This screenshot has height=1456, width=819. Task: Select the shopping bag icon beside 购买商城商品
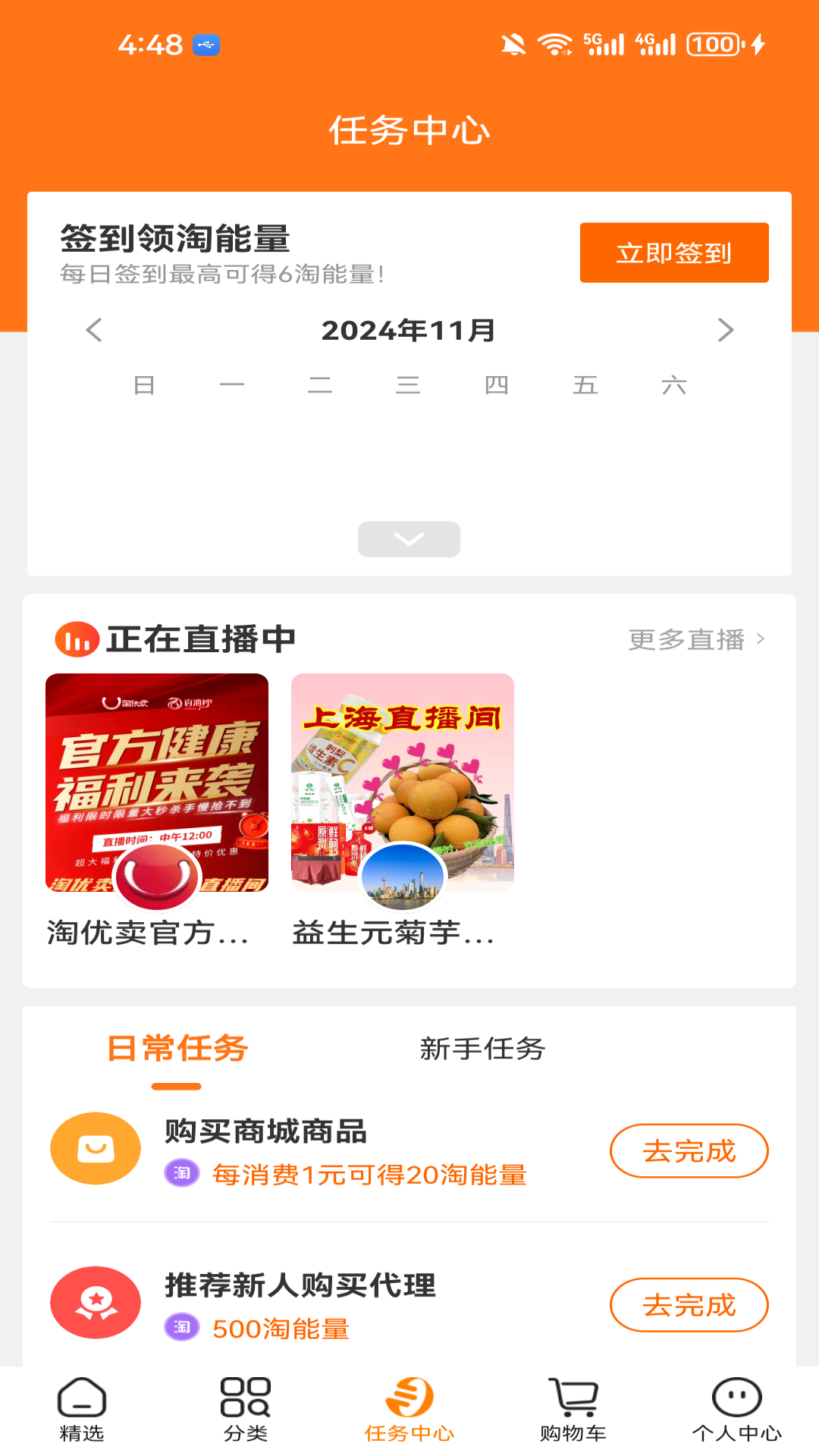pyautogui.click(x=95, y=1148)
